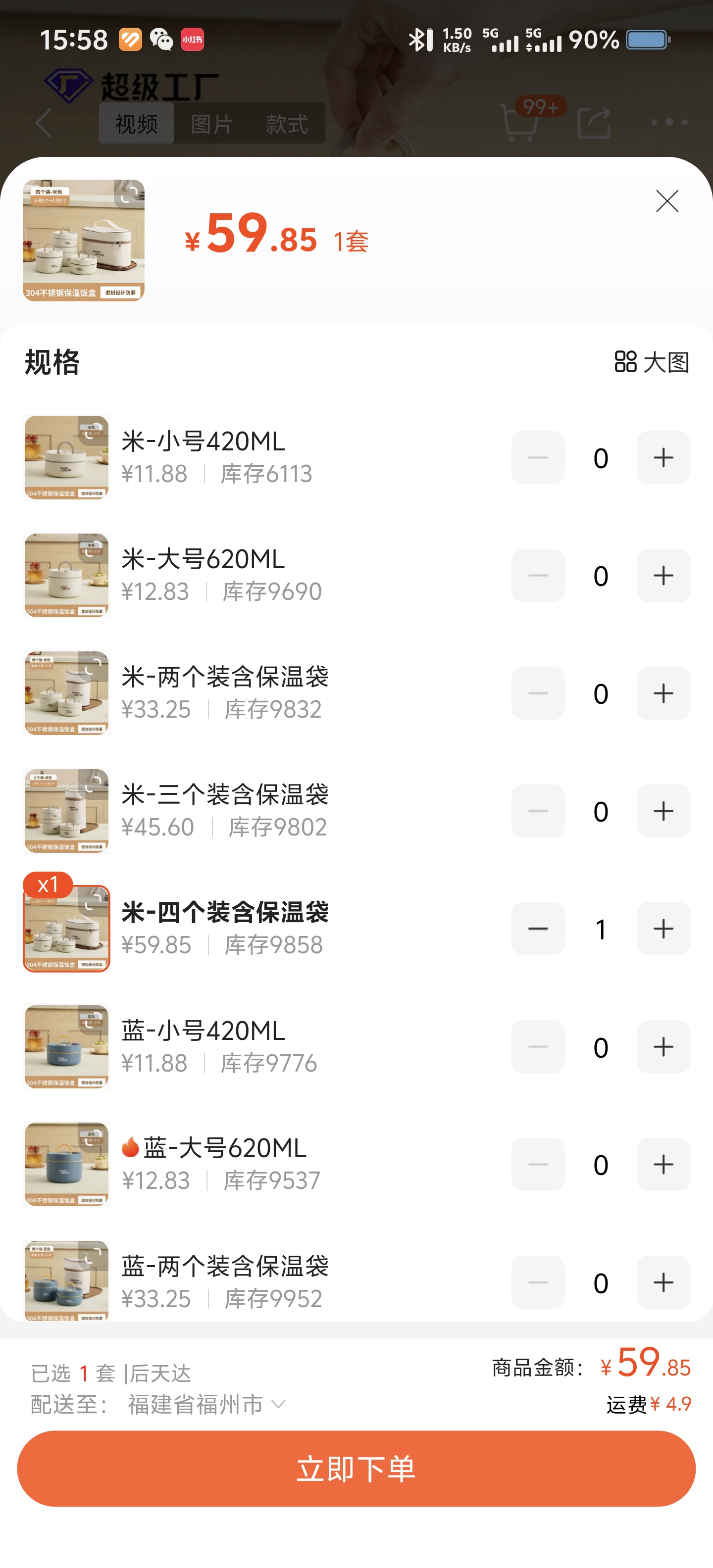Screen dimensions: 713x1568
Task: Change delivery address 福建省福州市
Action: [206, 1404]
